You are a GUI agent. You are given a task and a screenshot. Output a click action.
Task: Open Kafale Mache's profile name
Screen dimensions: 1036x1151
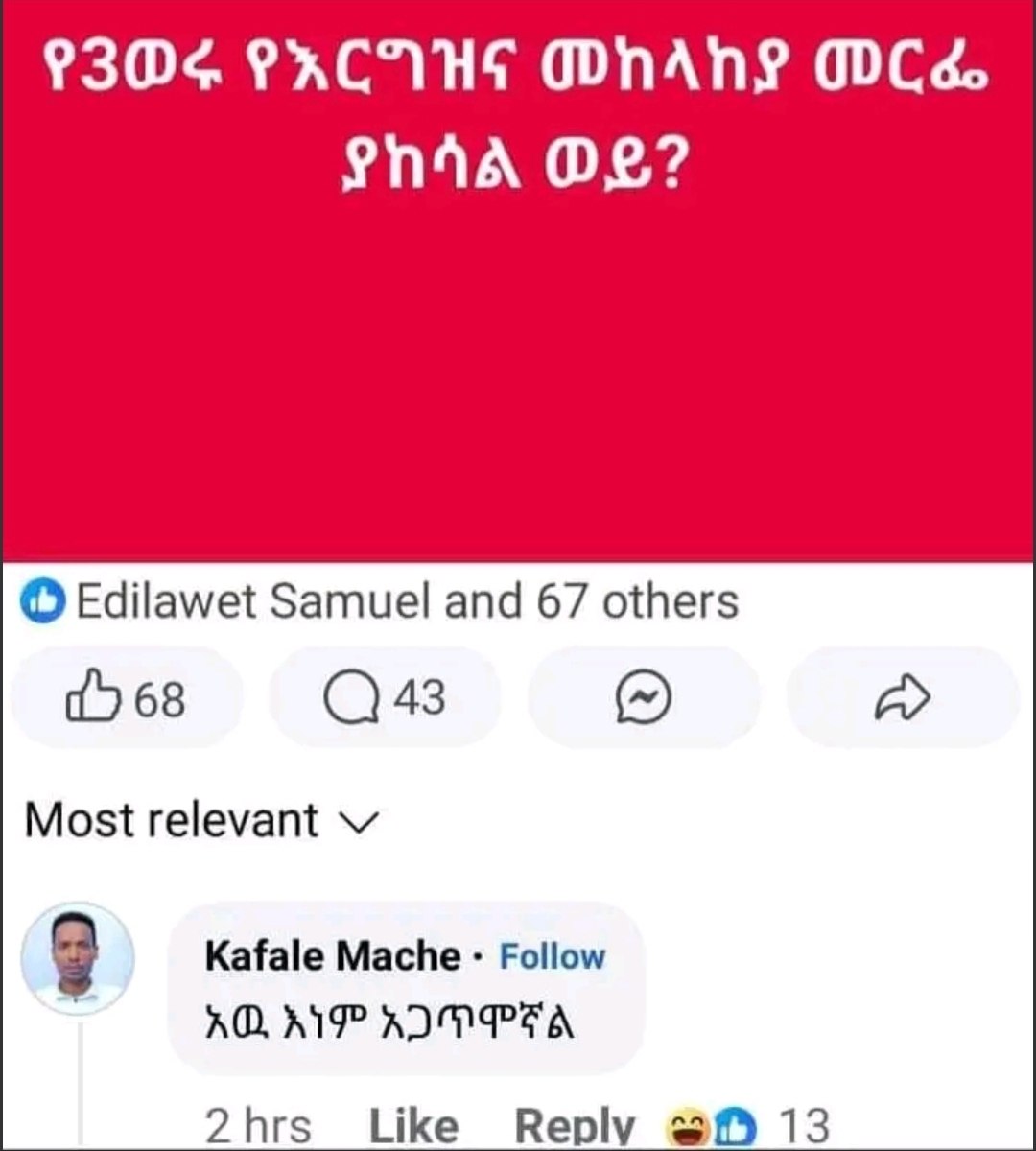333,956
